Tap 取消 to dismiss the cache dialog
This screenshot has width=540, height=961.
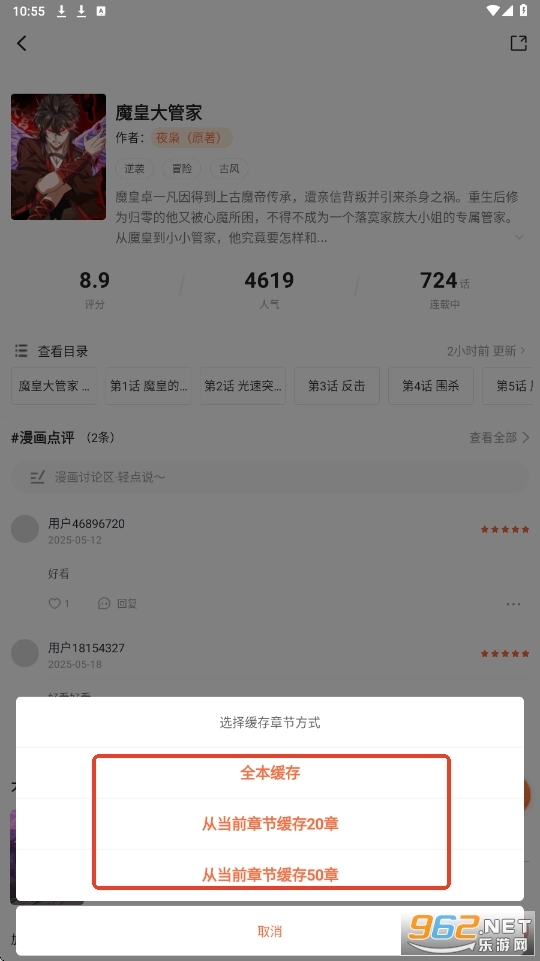coord(270,932)
